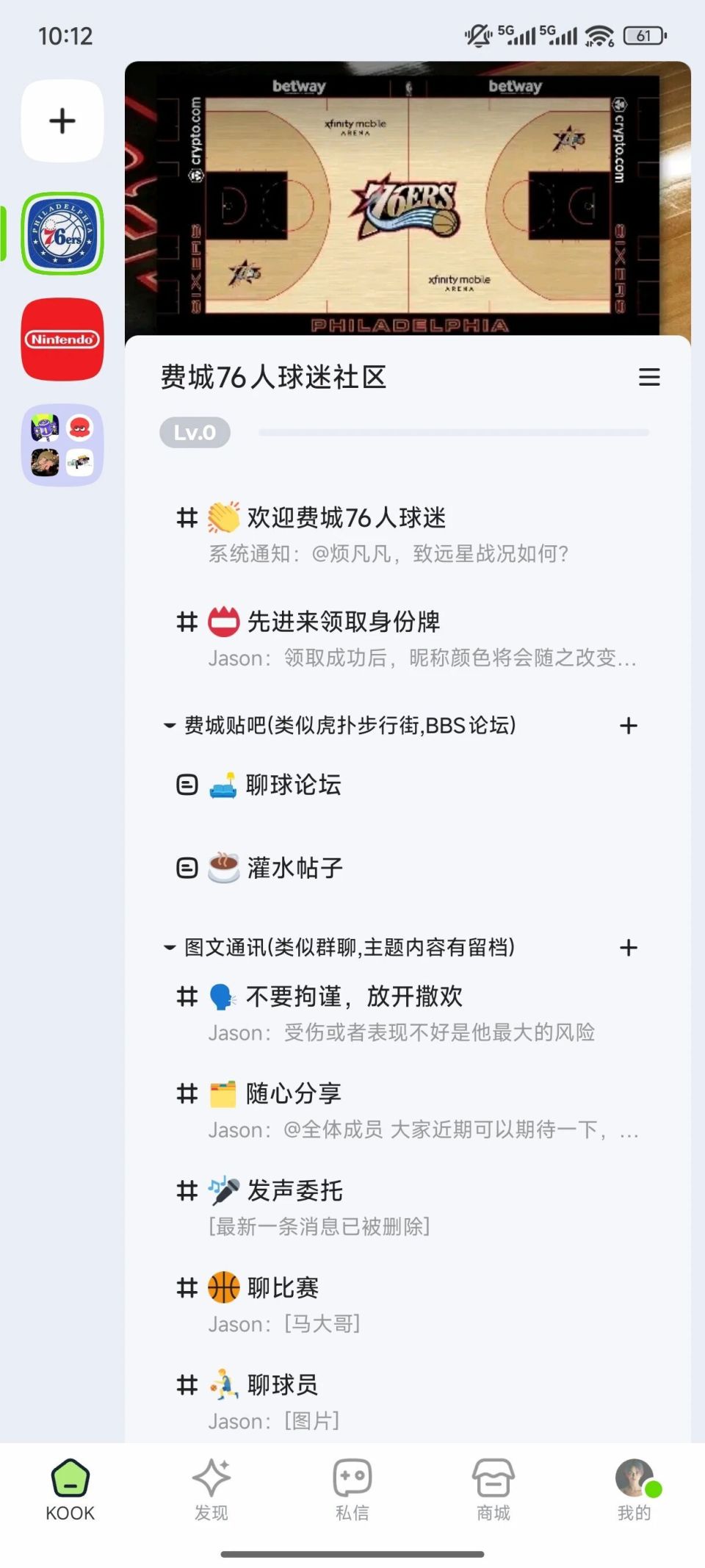The width and height of the screenshot is (705, 1568).
Task: Add a channel under 费城贴吧 category
Action: [x=629, y=724]
